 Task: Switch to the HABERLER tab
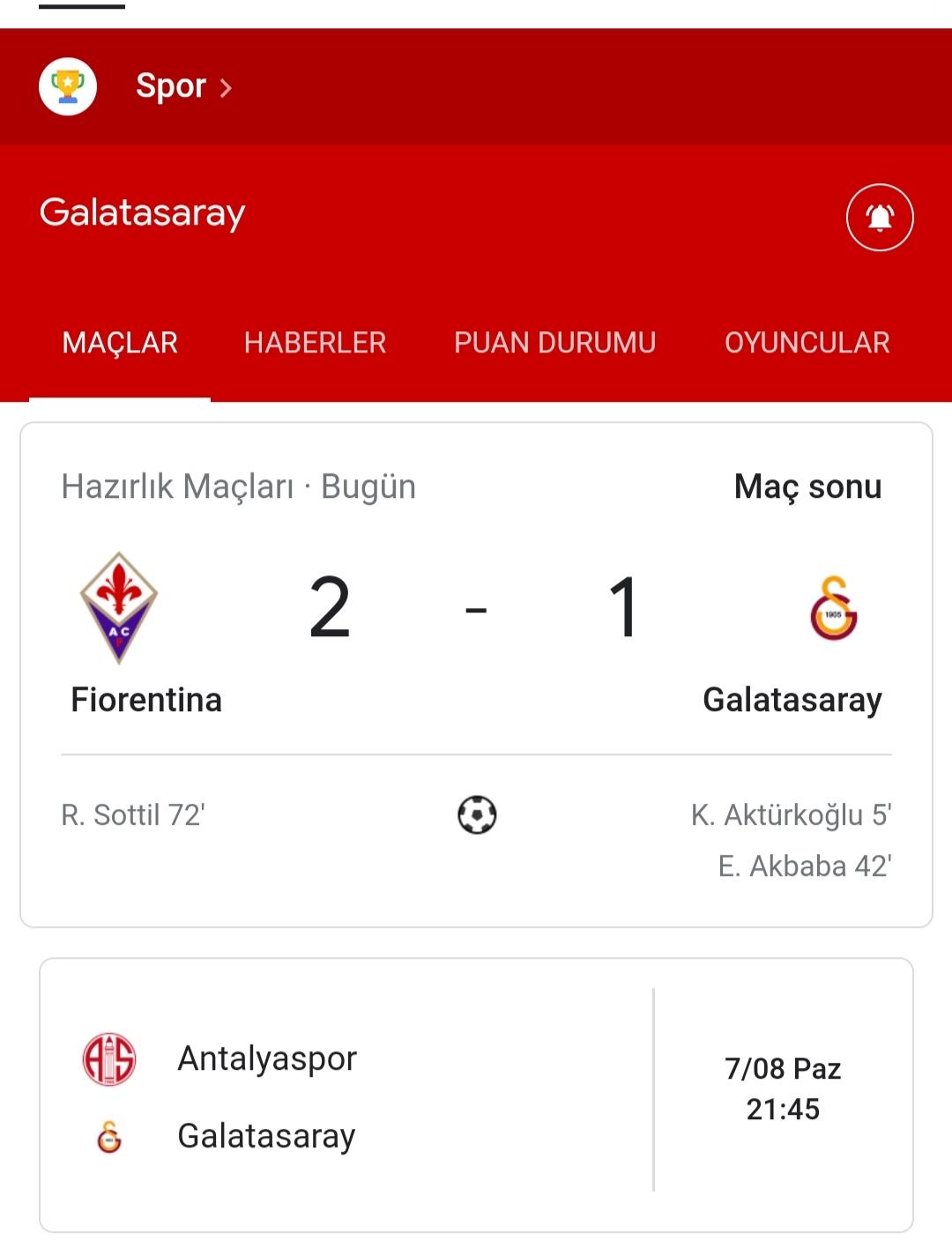coord(315,343)
